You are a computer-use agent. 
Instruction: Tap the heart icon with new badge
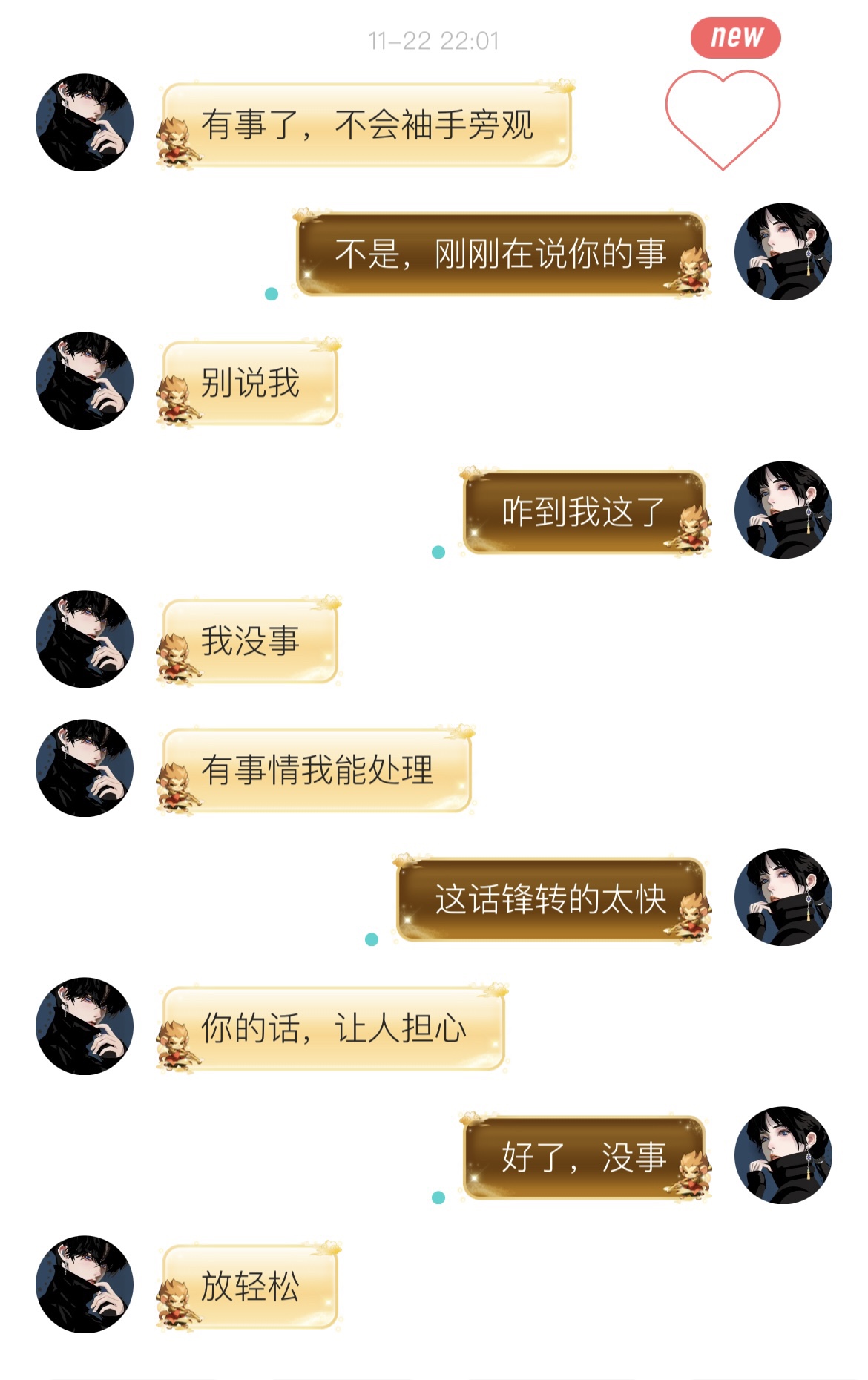(722, 115)
